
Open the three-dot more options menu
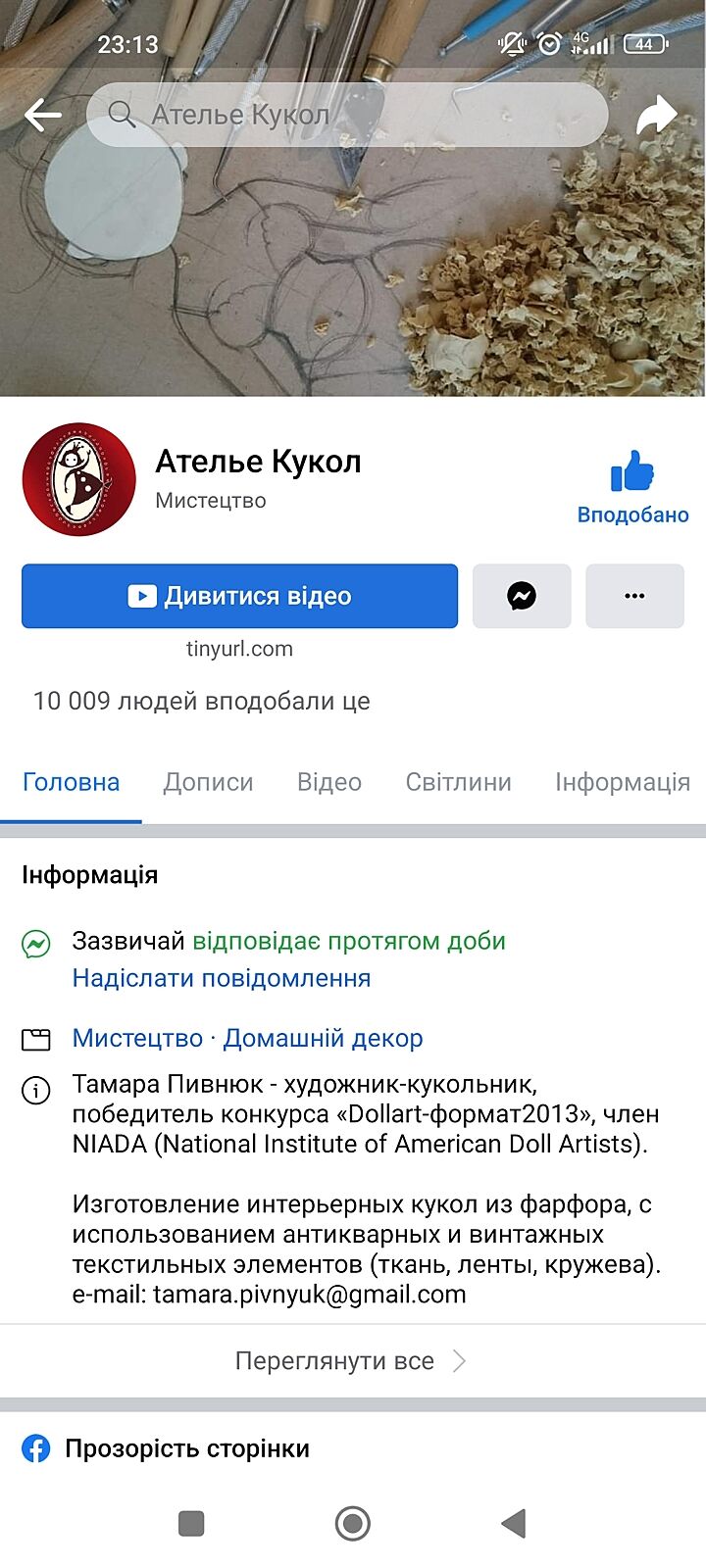tap(634, 596)
